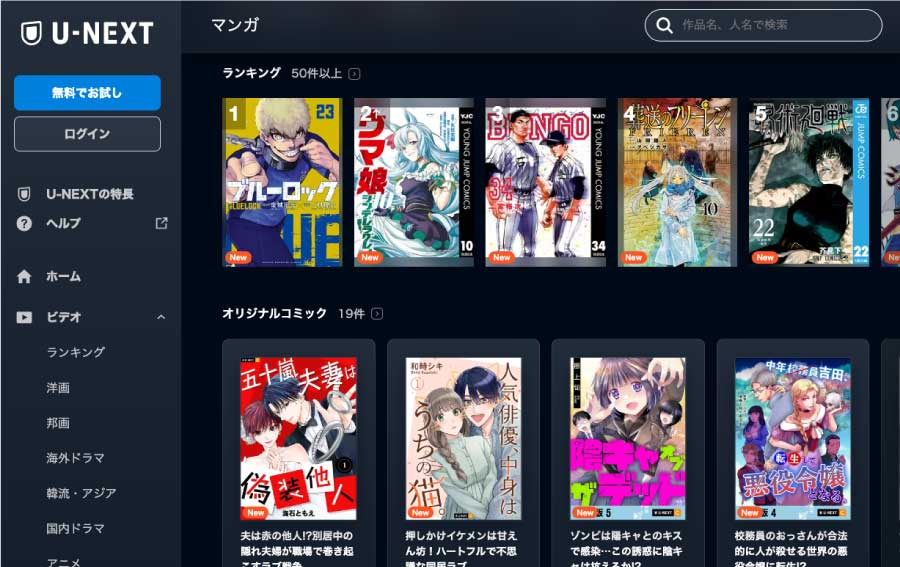Tap the 無料でお試し free trial button
Screen dimensions: 900x567
pos(87,93)
